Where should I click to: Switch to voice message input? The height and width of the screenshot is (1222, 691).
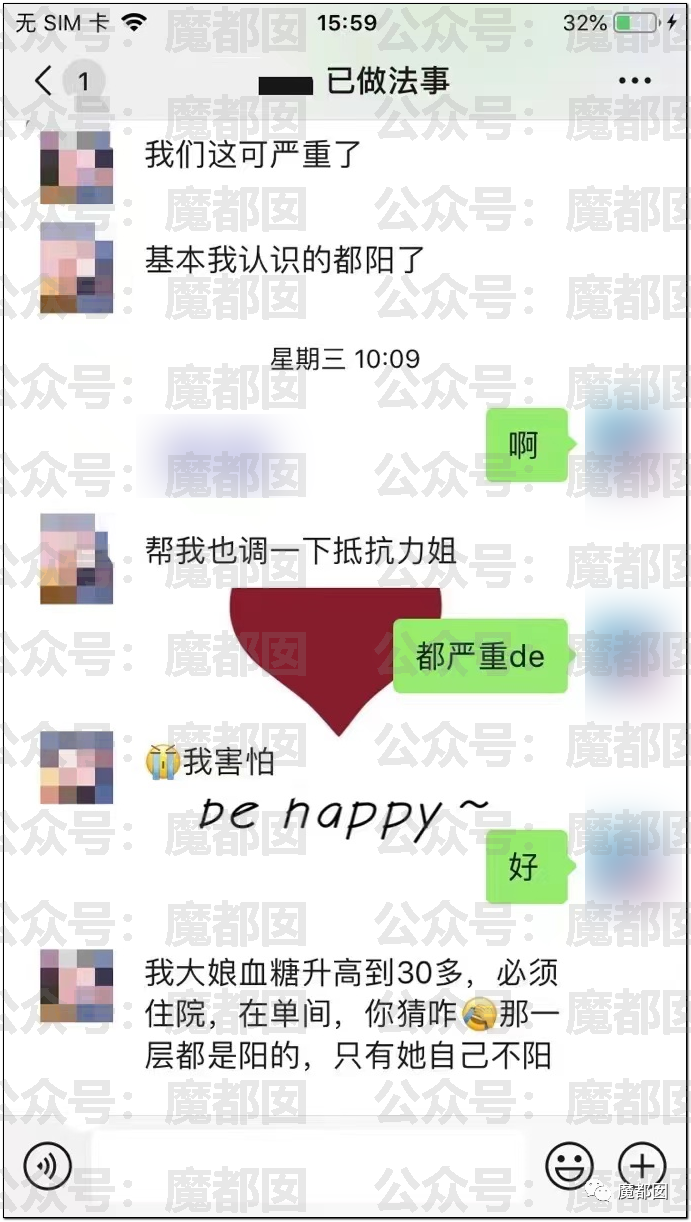[x=47, y=1166]
